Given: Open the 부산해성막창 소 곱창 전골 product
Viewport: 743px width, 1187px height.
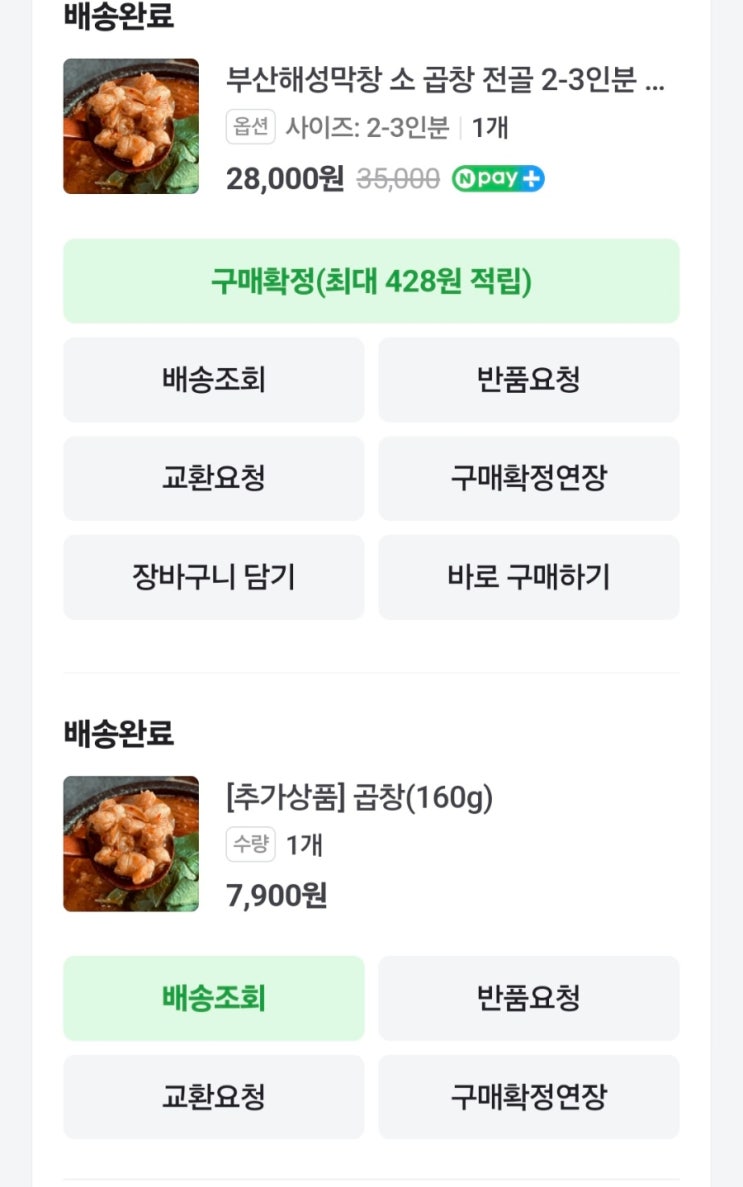Looking at the screenshot, I should coord(445,79).
